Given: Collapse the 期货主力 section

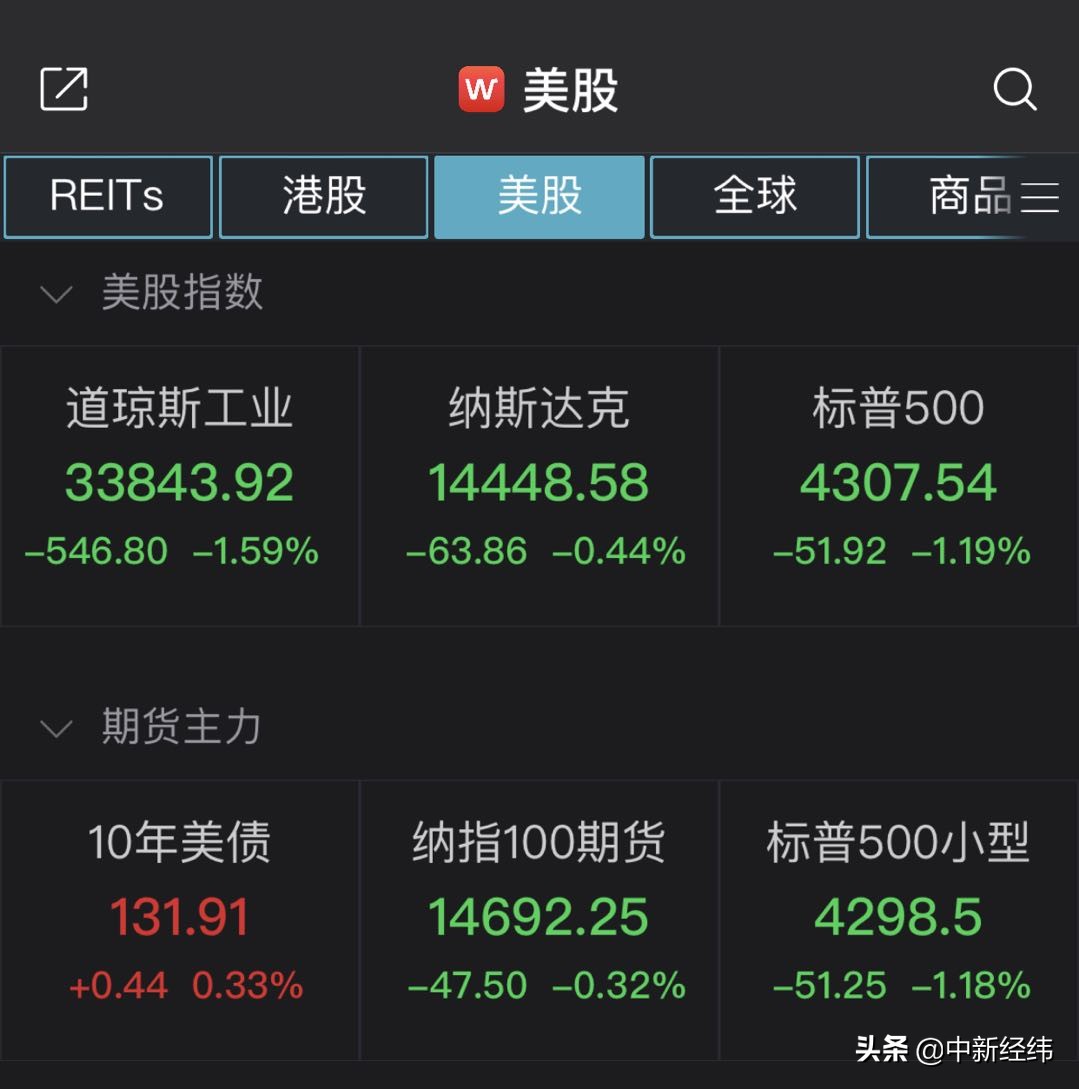Looking at the screenshot, I should pos(56,728).
